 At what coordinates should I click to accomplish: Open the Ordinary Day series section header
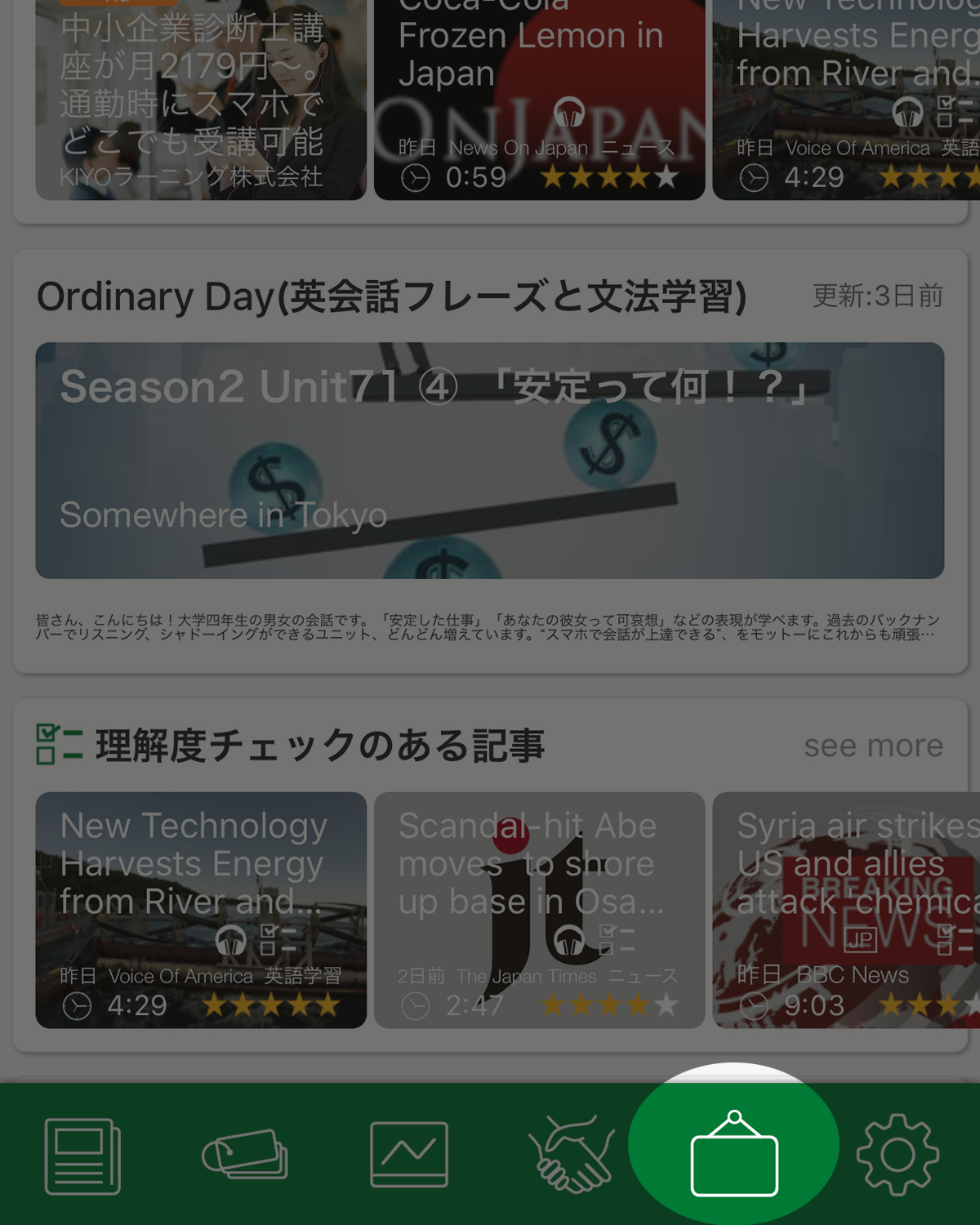(x=392, y=296)
